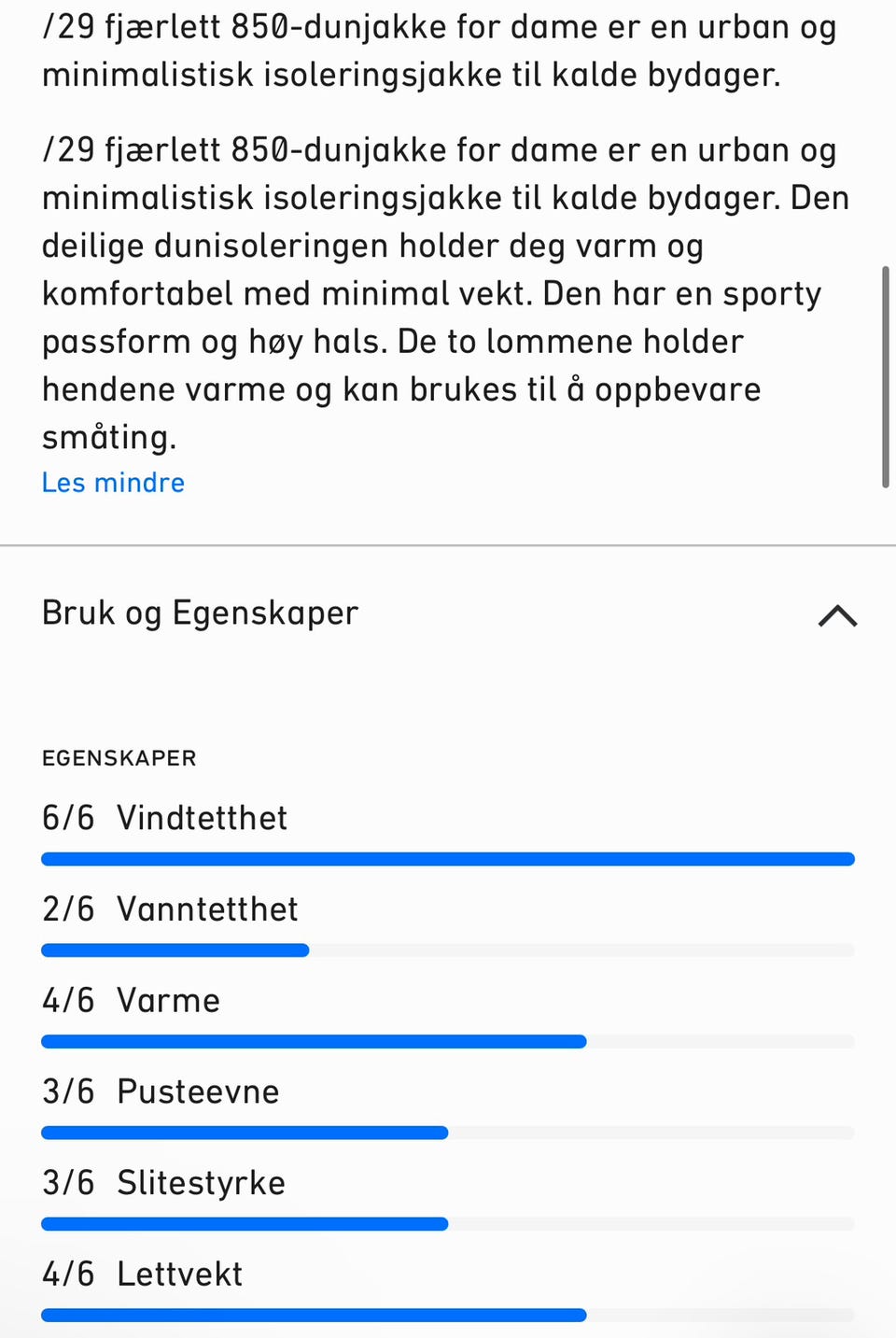Click the chevron arrow next to Bruk og Egenskaper

pos(838,615)
